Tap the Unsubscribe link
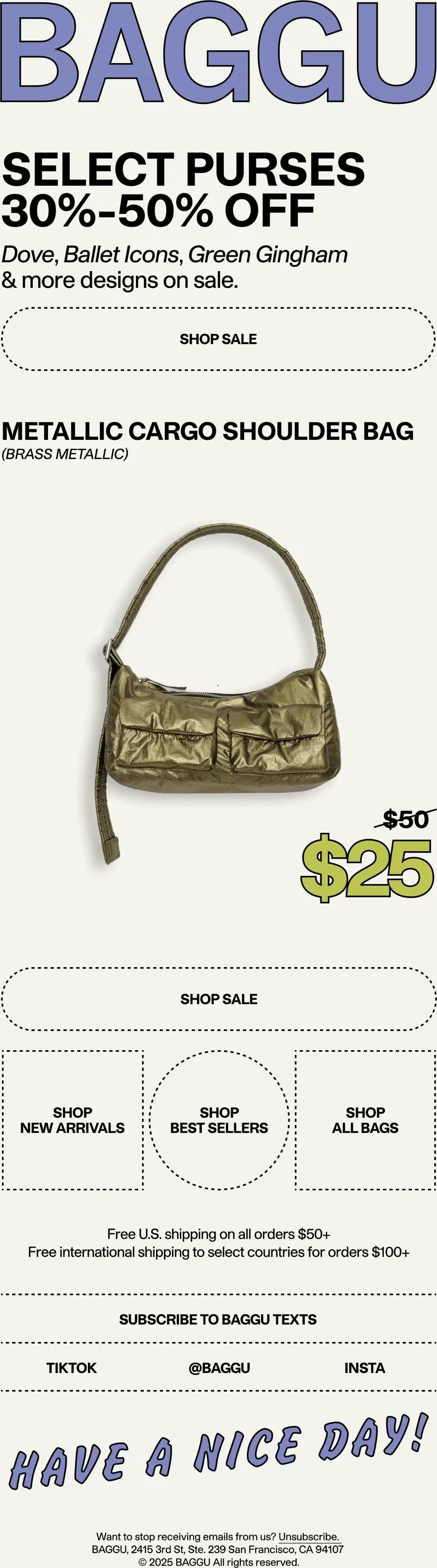 [x=309, y=1536]
